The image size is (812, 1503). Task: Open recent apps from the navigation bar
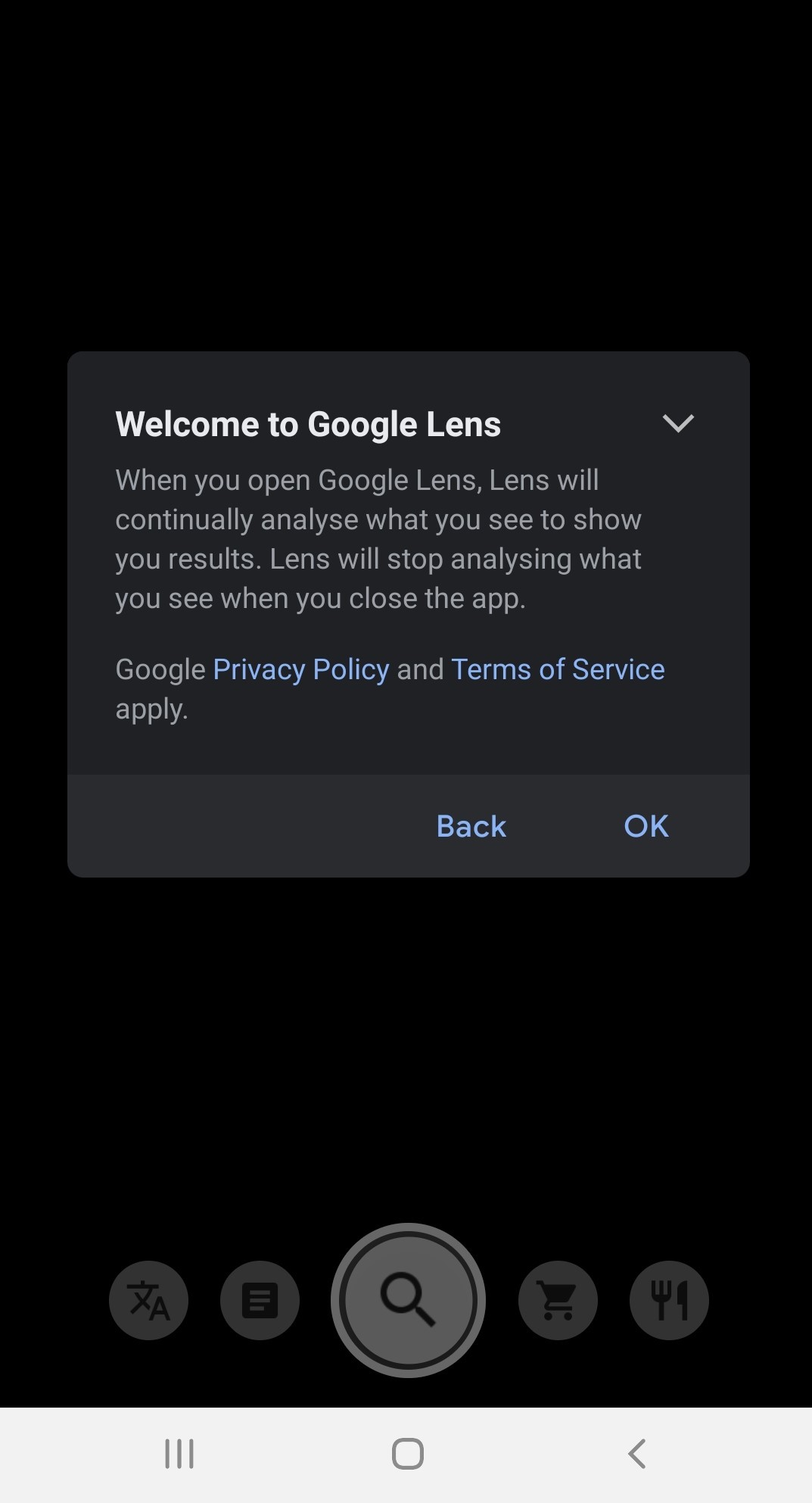pos(179,1453)
